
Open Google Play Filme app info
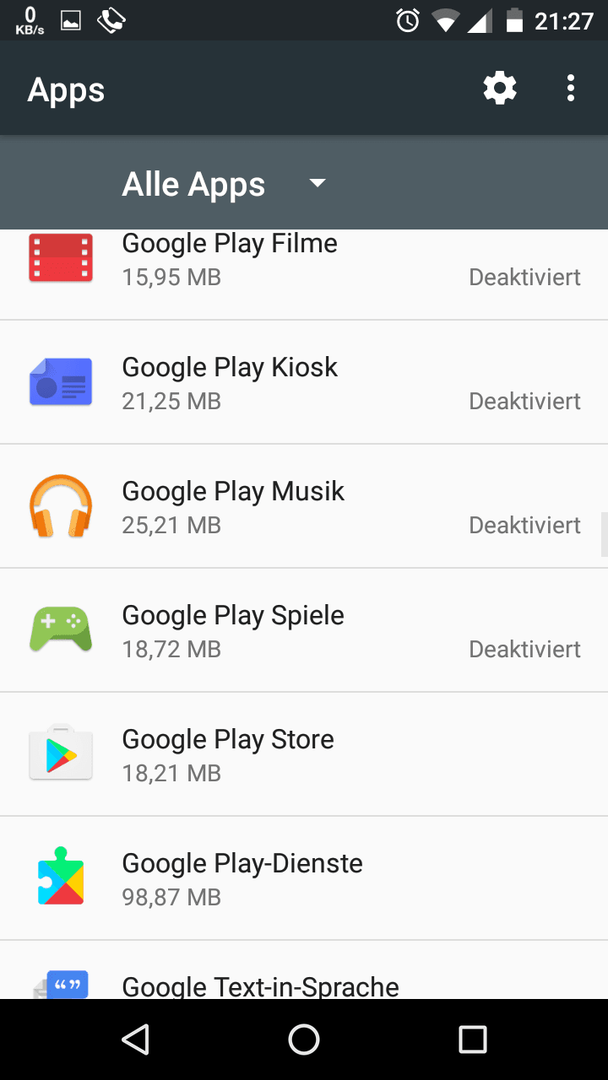304,275
